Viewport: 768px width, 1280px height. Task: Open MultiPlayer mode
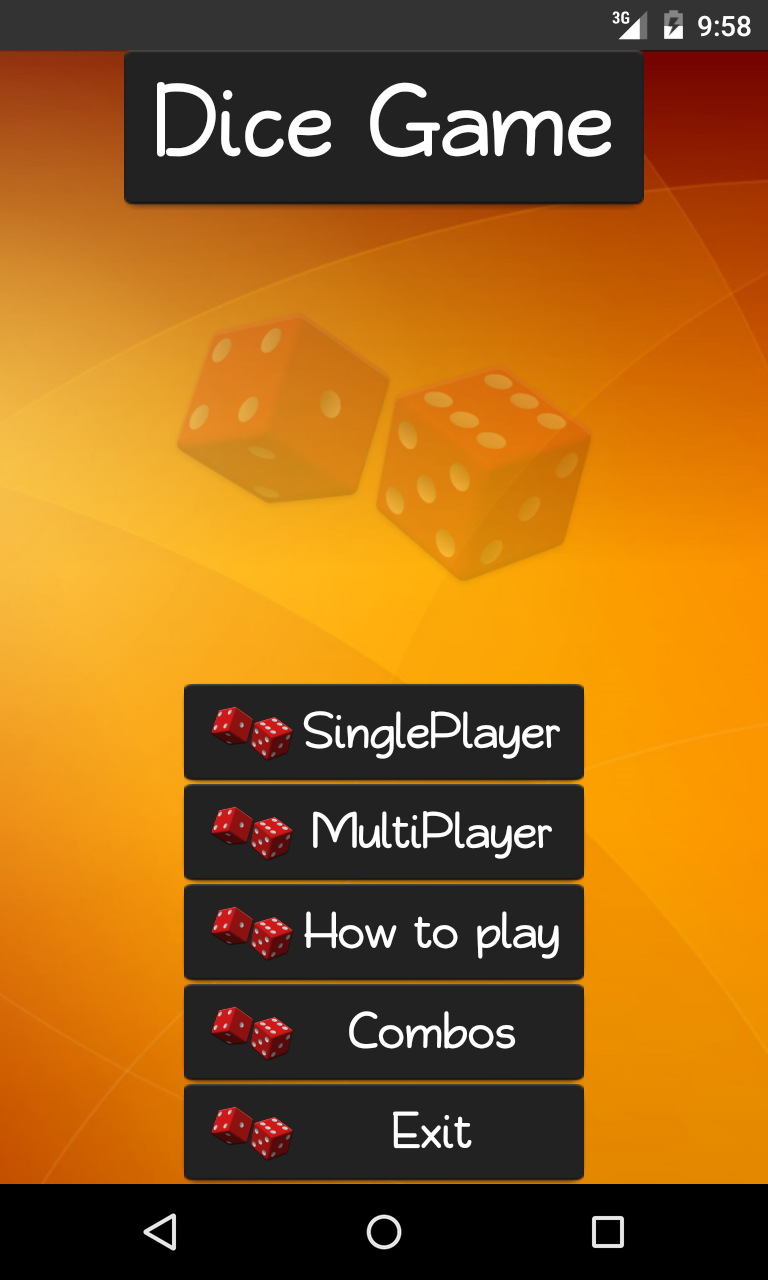tap(384, 832)
